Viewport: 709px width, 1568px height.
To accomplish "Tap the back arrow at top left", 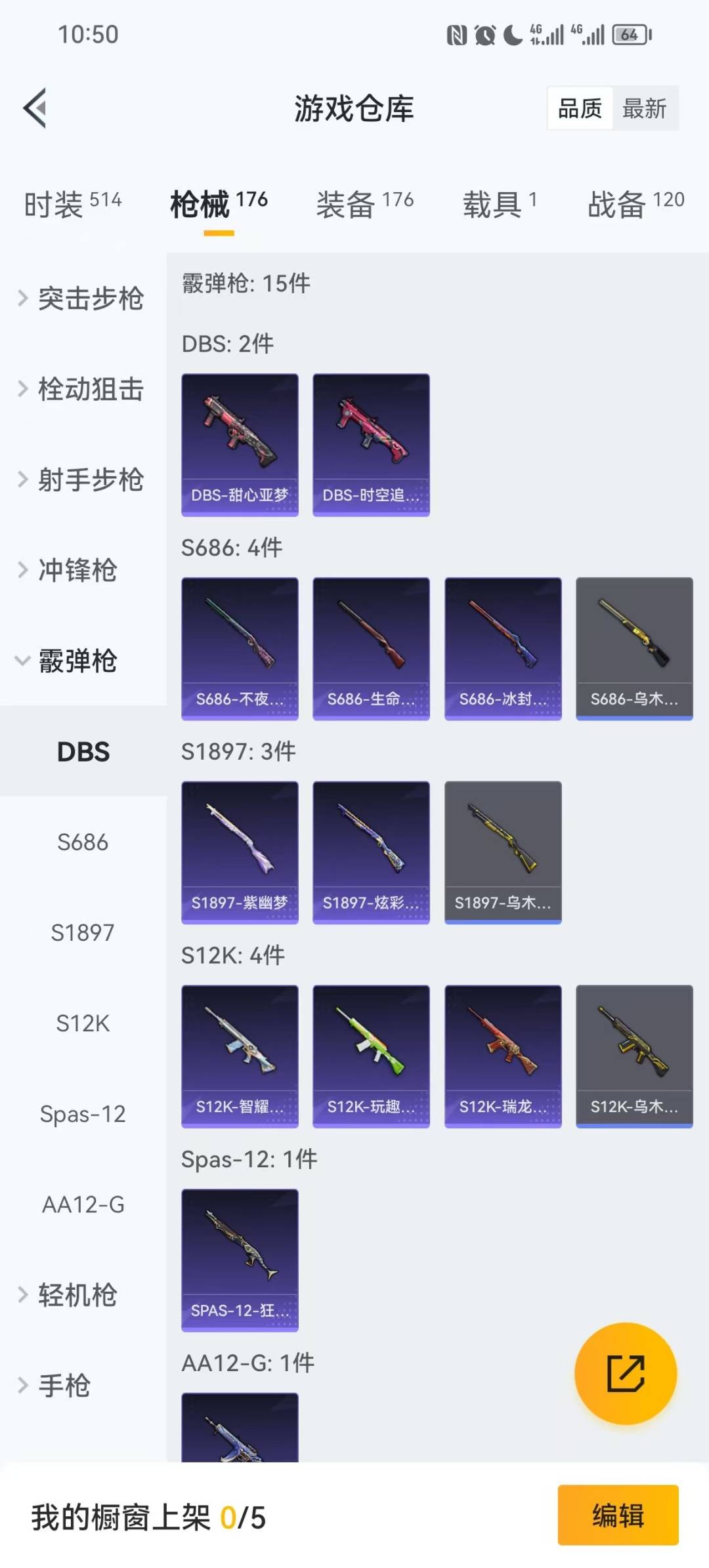I will (x=34, y=109).
